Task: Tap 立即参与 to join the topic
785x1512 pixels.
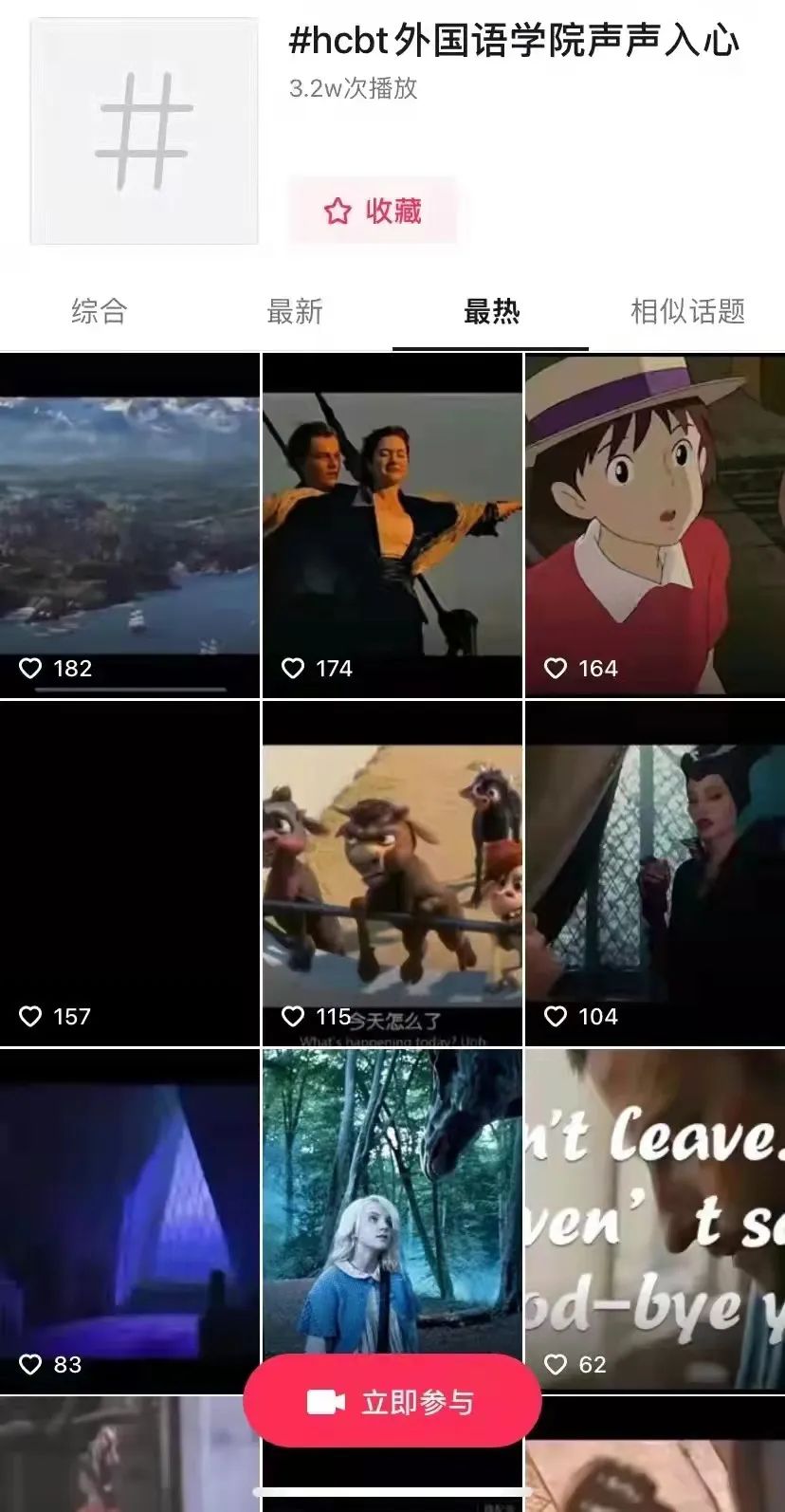Action: coord(392,1401)
